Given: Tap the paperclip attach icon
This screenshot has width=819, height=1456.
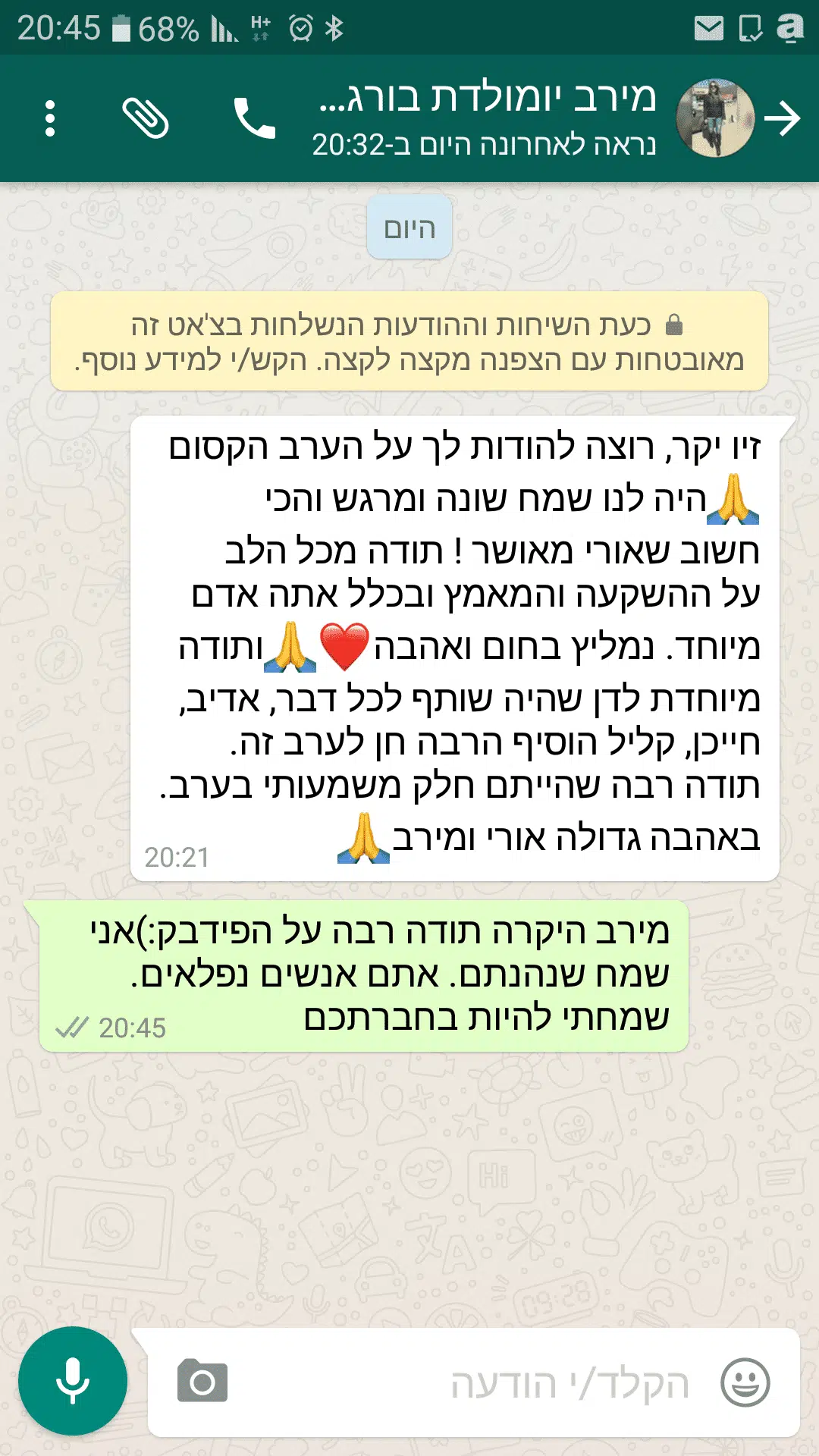Looking at the screenshot, I should click(145, 118).
